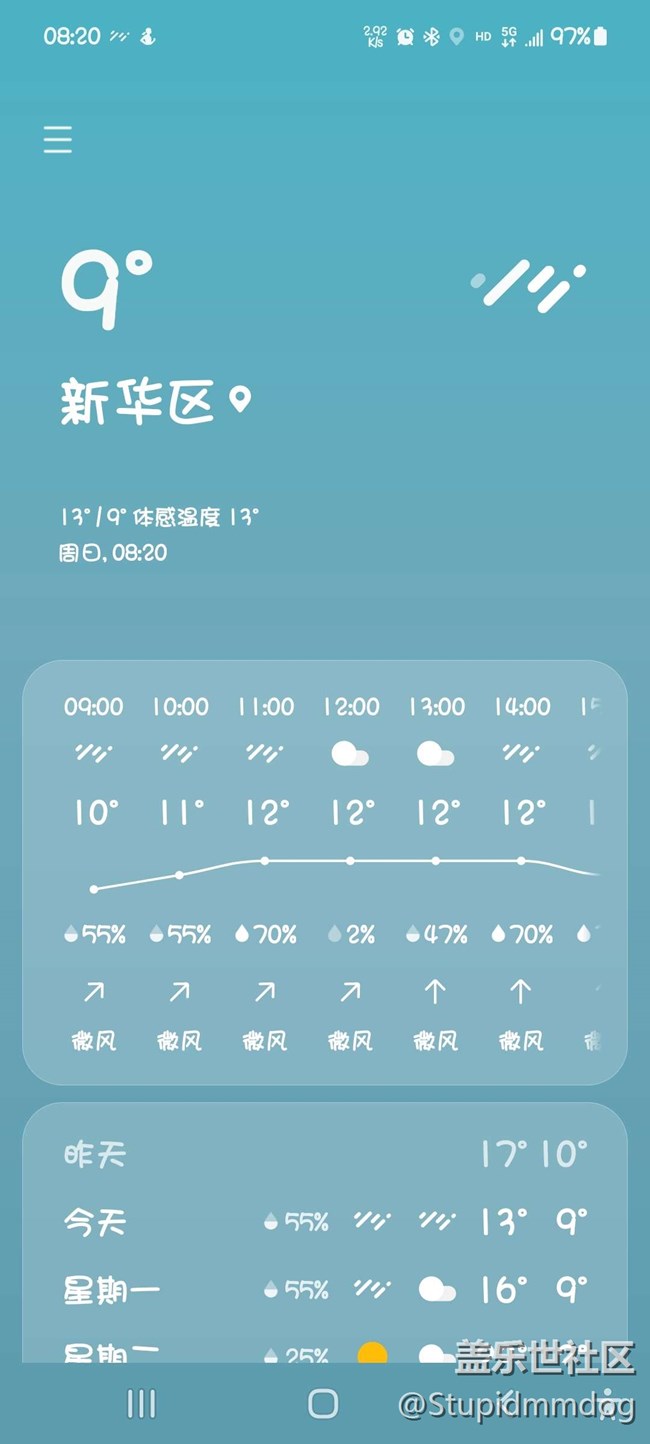Open the 星期一 daily forecast row
The image size is (650, 1444).
325,1289
